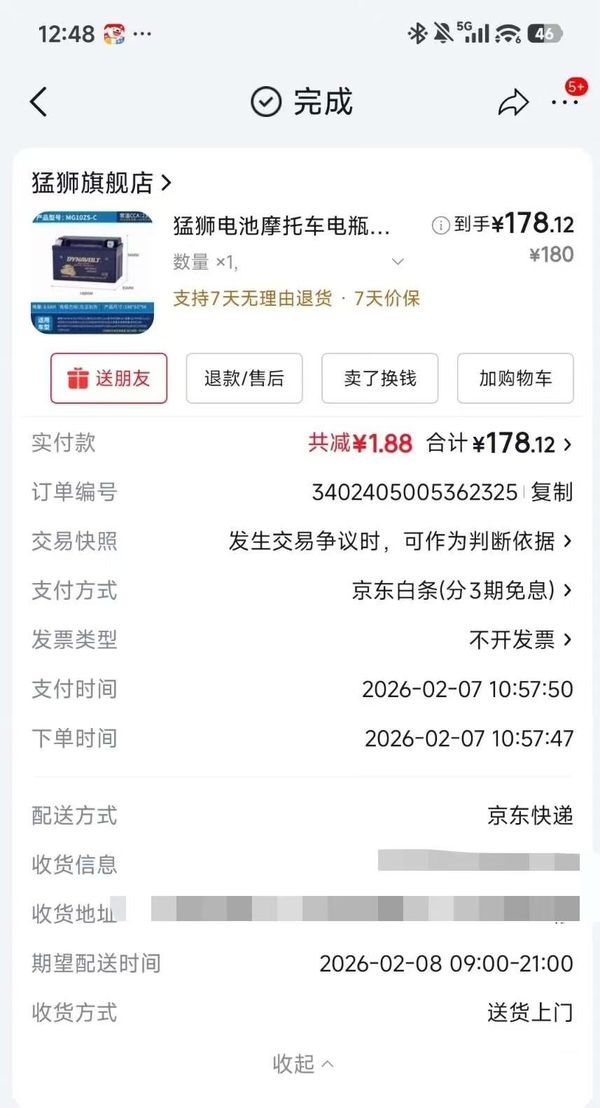Open 退款/售后 refund service
Image resolution: width=600 pixels, height=1108 pixels.
click(x=244, y=378)
